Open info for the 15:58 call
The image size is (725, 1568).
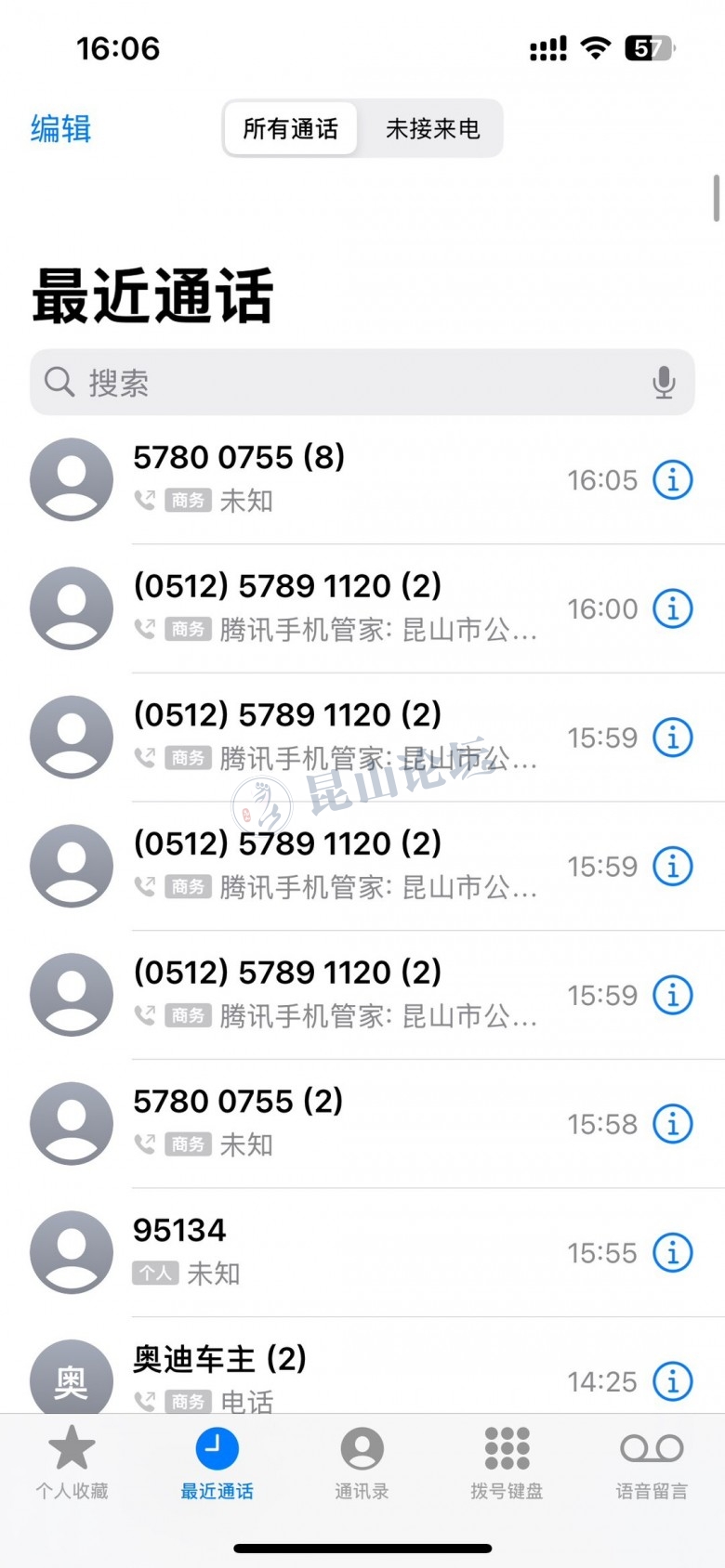pyautogui.click(x=672, y=1124)
